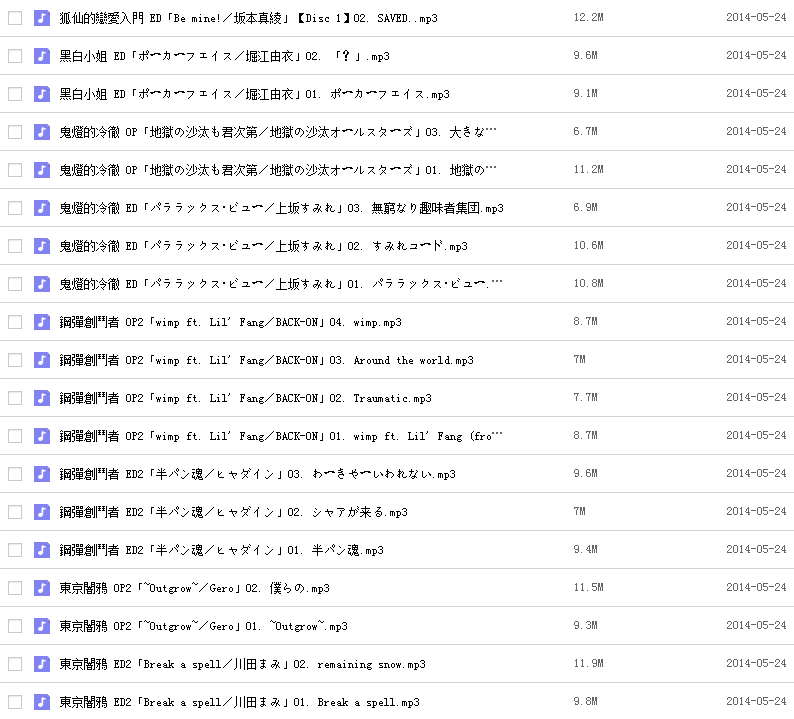Select checkbox for 01. Break a spell.mp3
The width and height of the screenshot is (794, 719).
click(x=15, y=702)
